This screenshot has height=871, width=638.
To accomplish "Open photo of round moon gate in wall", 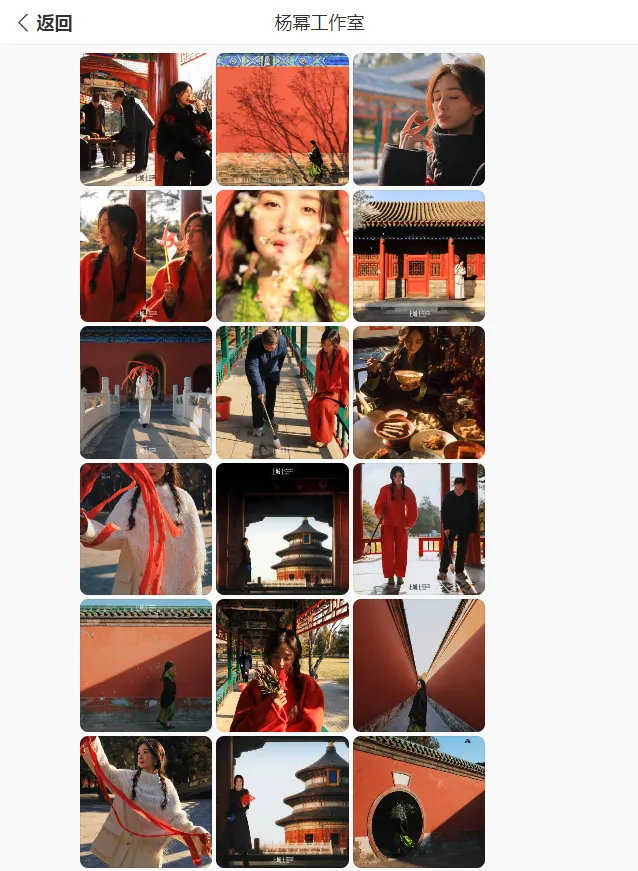I will [x=418, y=802].
